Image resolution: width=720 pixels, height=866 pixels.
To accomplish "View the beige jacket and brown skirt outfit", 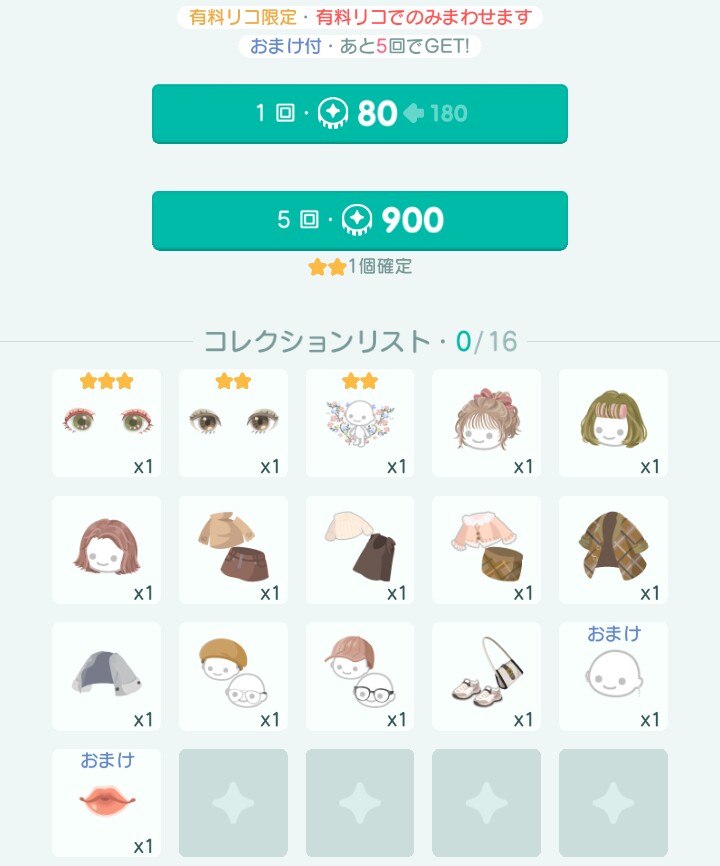I will click(233, 550).
